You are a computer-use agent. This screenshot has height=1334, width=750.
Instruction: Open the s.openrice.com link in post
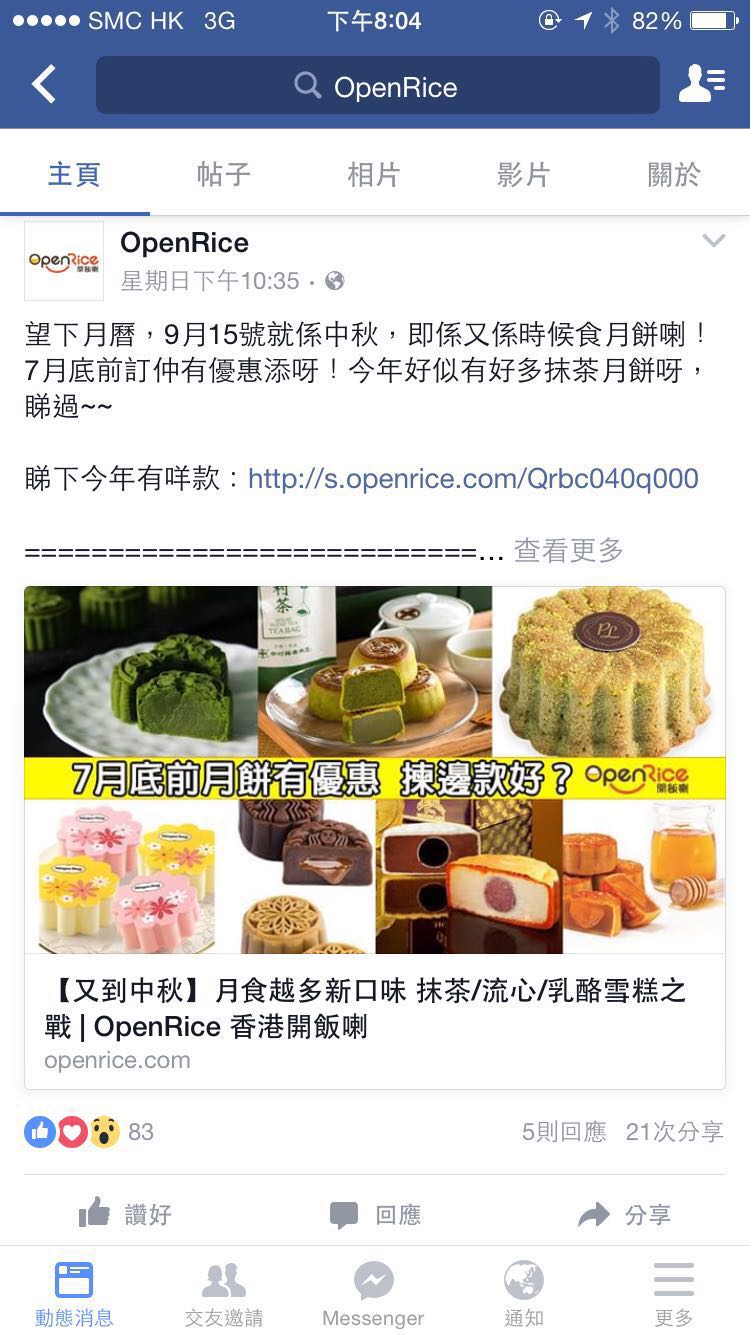(473, 478)
